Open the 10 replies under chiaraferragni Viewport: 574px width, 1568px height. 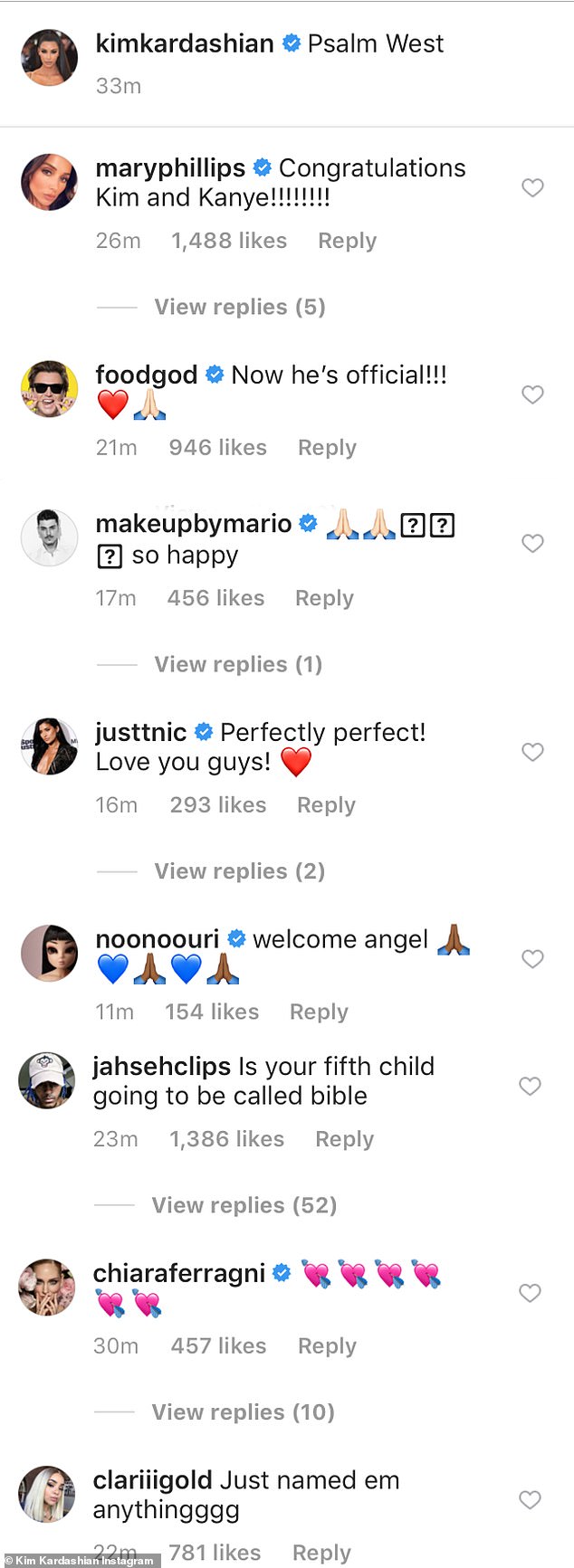243,1412
